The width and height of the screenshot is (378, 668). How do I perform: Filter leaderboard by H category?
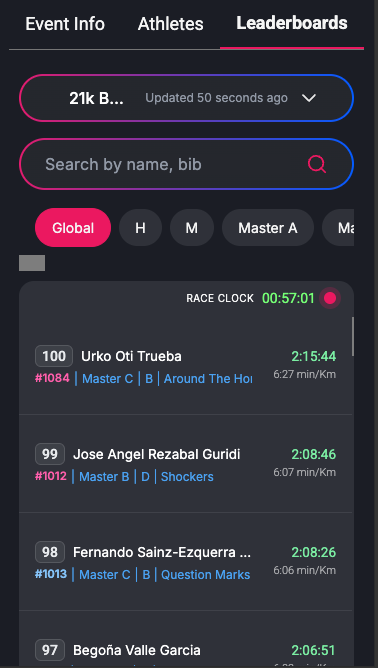141,228
